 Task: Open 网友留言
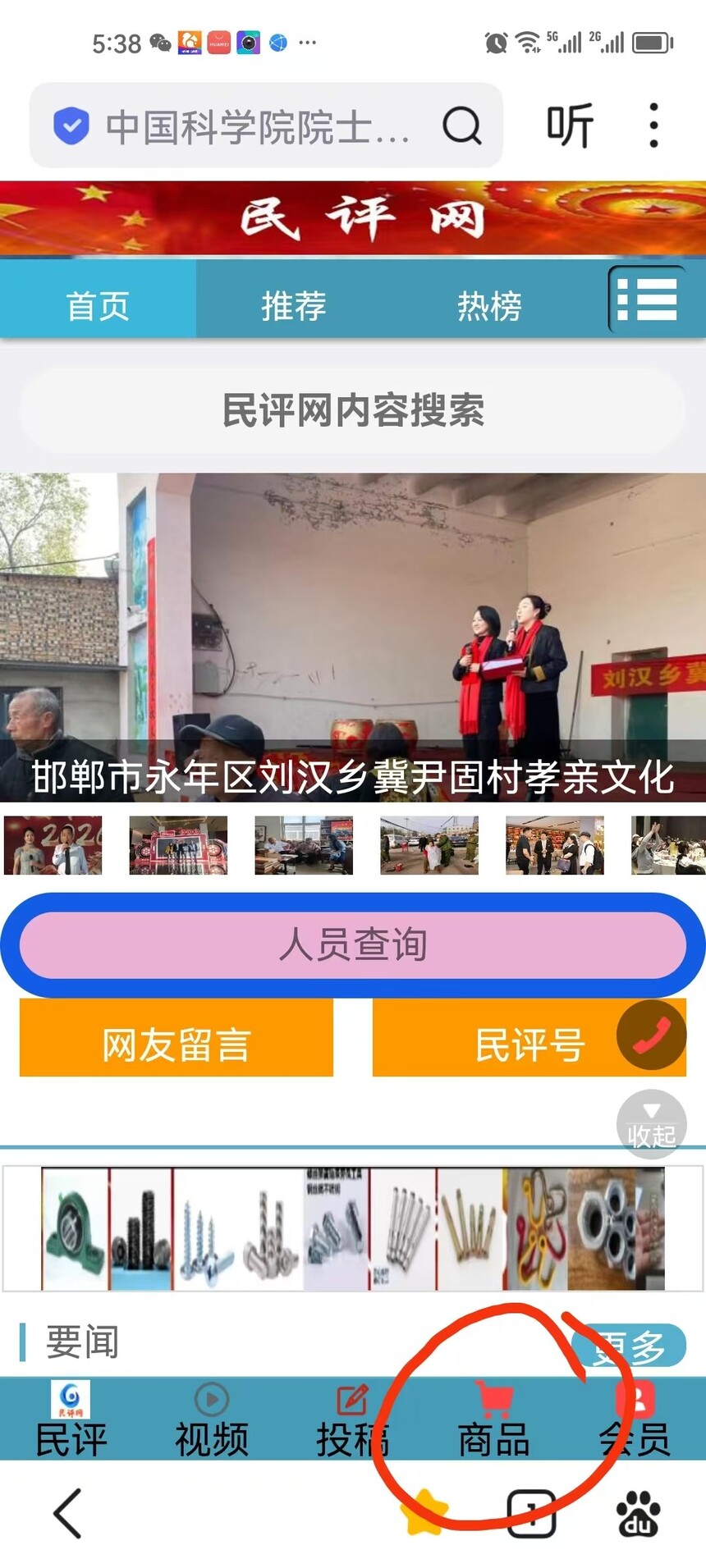[176, 1045]
